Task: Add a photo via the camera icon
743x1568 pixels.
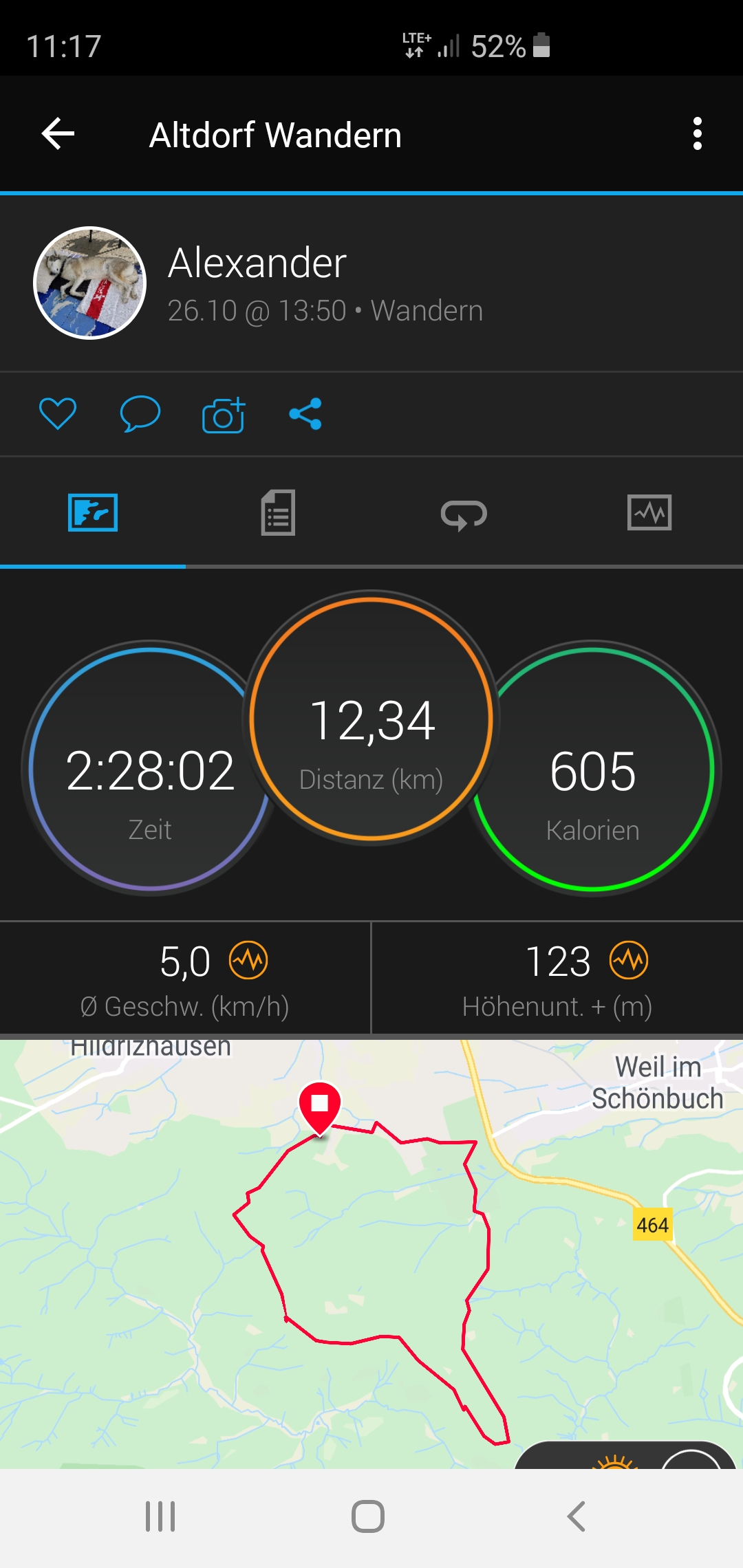Action: [224, 415]
